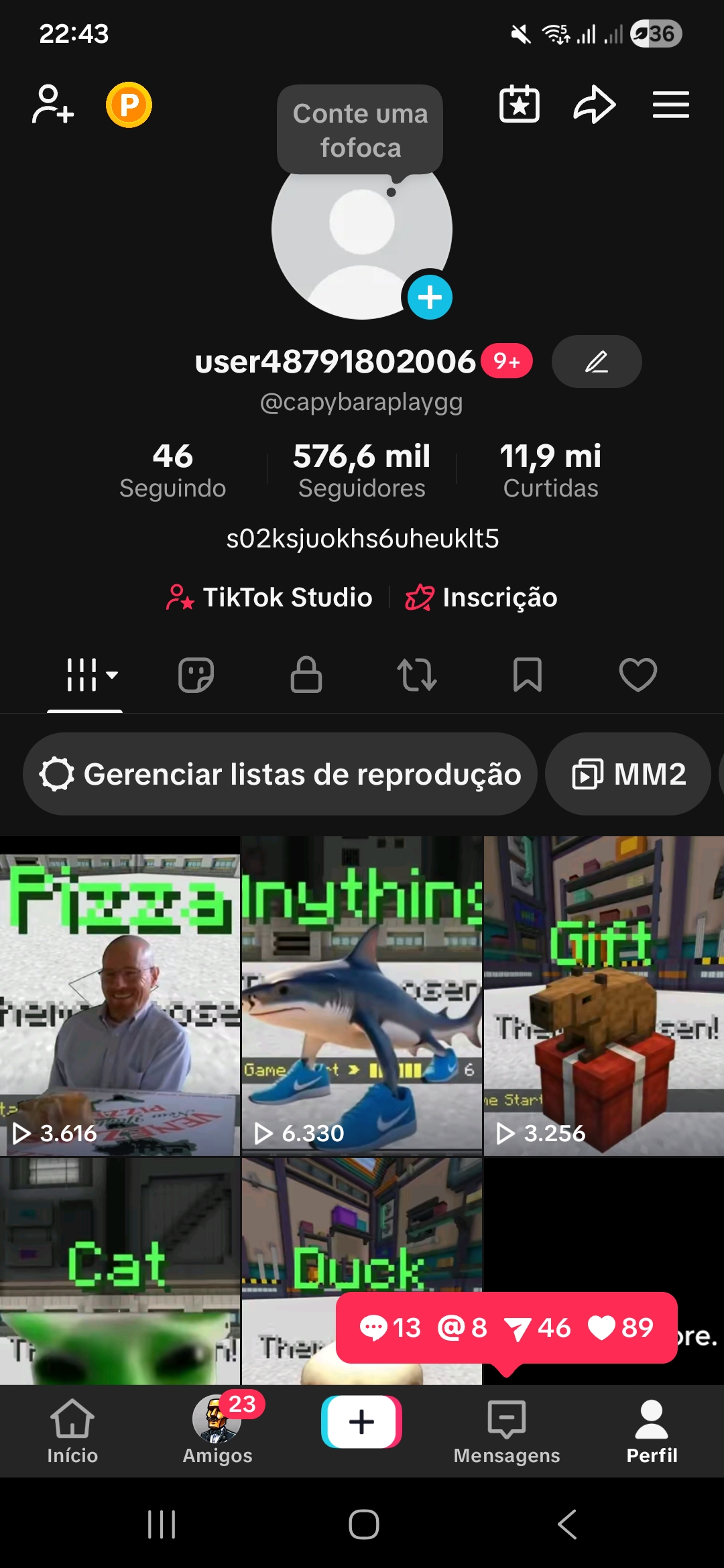This screenshot has width=724, height=1568.
Task: Edit the profile with pencil button
Action: 596,362
